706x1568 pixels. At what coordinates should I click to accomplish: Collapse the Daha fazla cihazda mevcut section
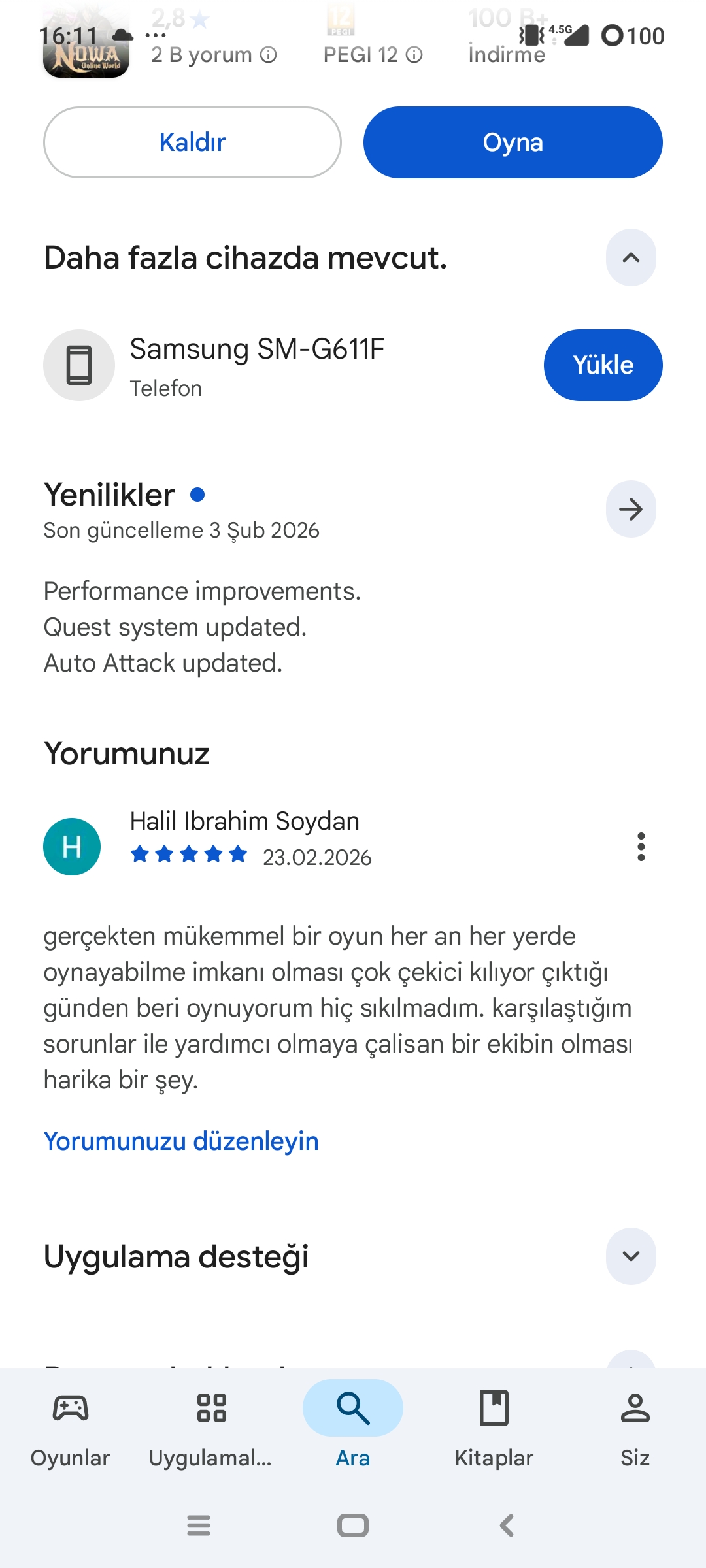(x=631, y=257)
